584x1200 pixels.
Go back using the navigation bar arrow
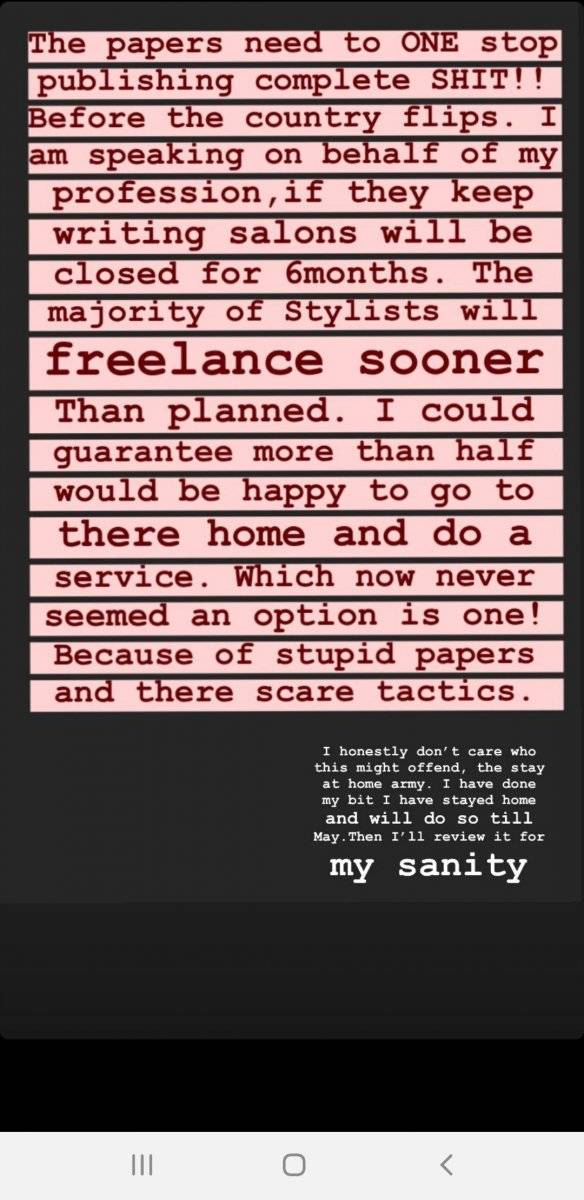coord(446,1164)
